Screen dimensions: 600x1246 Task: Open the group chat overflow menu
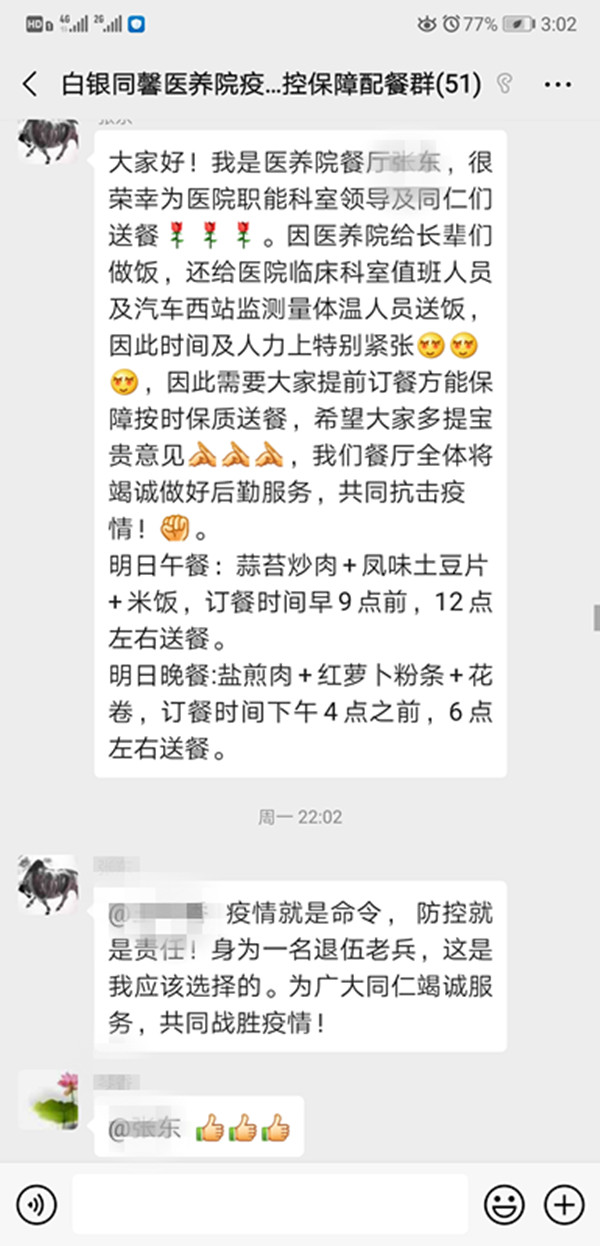(x=558, y=85)
